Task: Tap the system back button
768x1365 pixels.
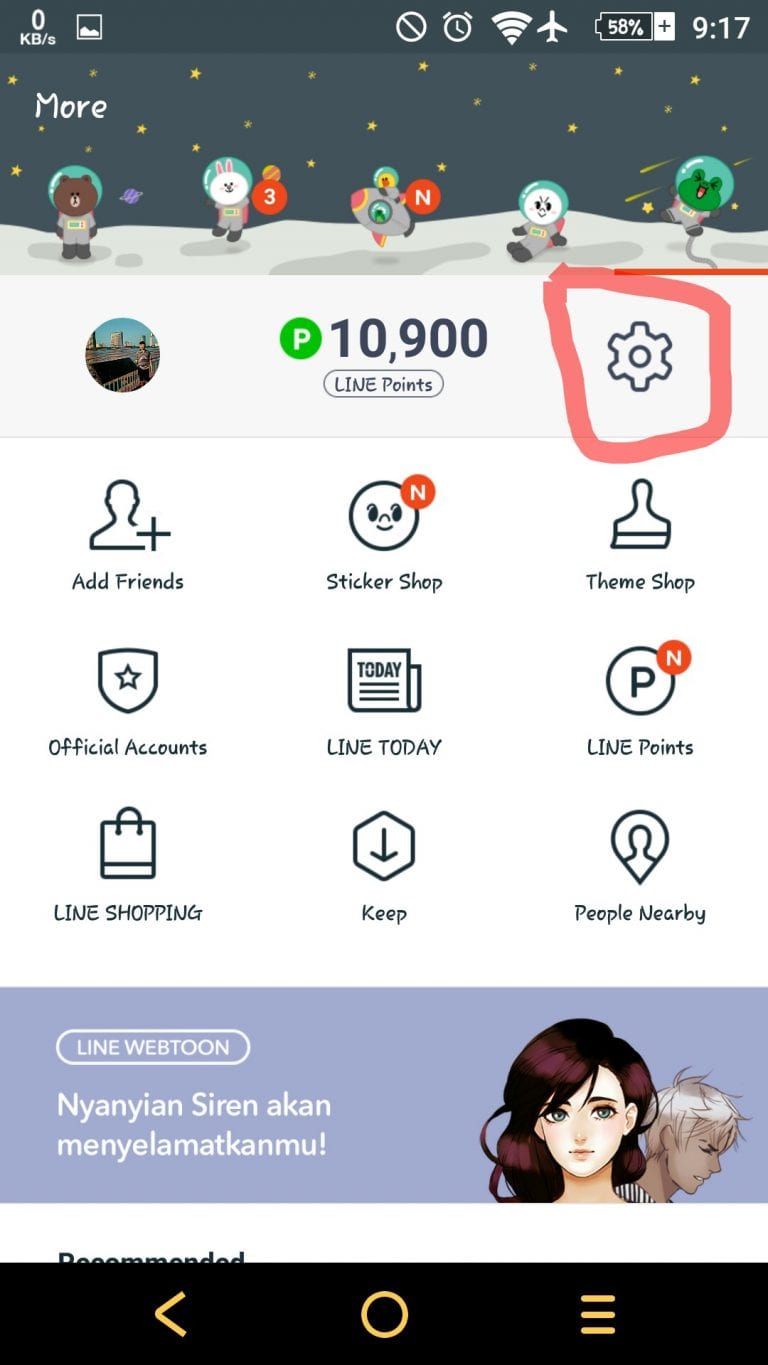Action: pyautogui.click(x=172, y=1314)
